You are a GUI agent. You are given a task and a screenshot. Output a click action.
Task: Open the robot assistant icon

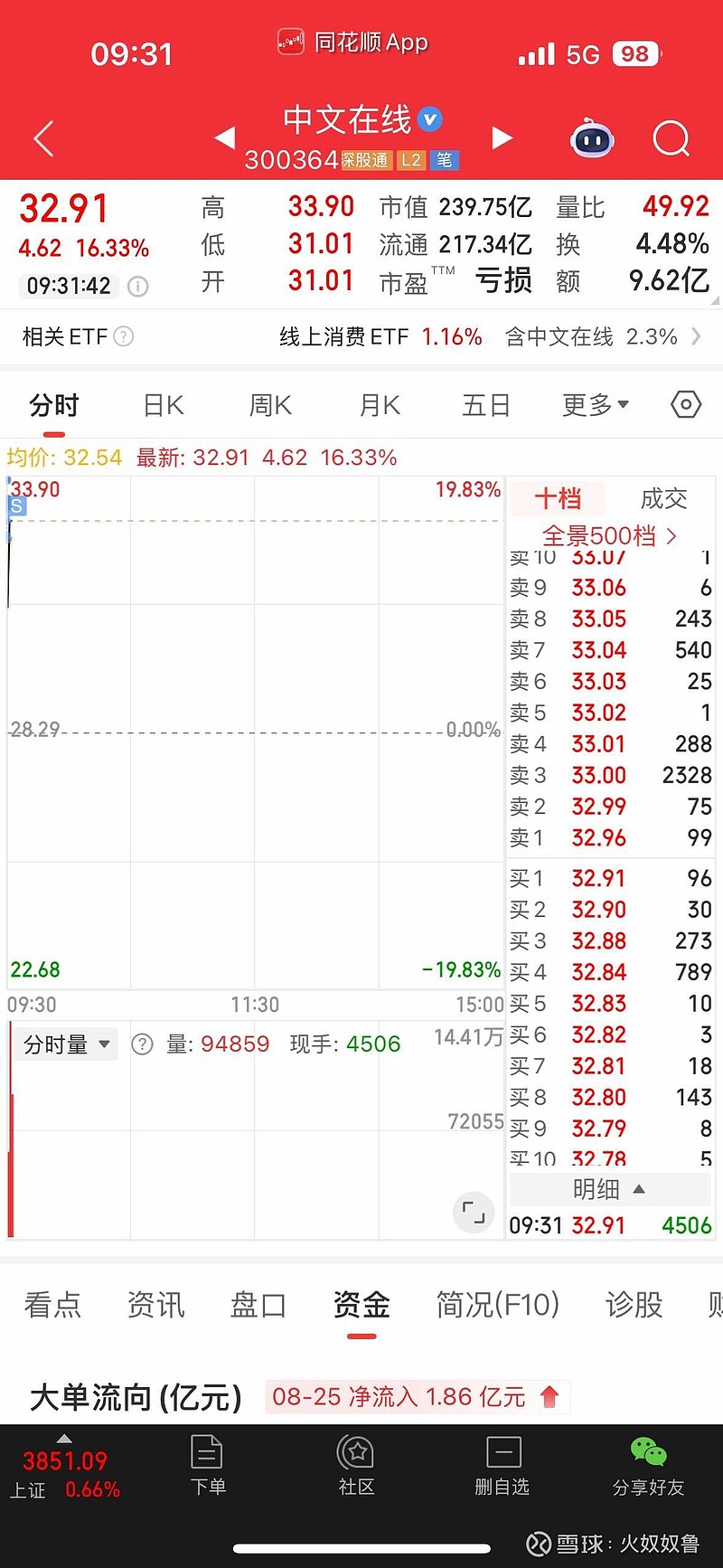point(593,138)
